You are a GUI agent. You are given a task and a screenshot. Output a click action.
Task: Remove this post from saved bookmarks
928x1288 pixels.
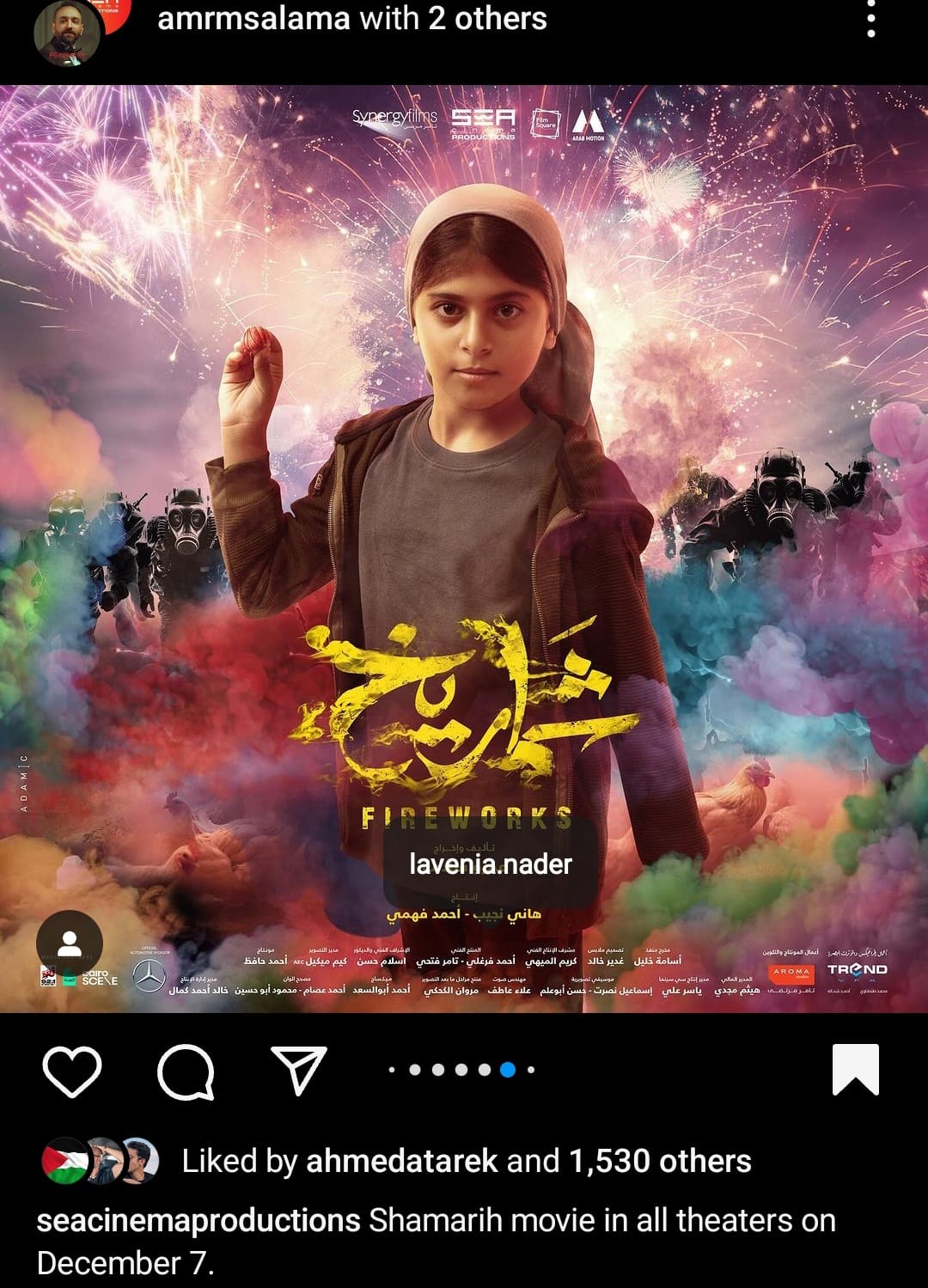tap(855, 1070)
